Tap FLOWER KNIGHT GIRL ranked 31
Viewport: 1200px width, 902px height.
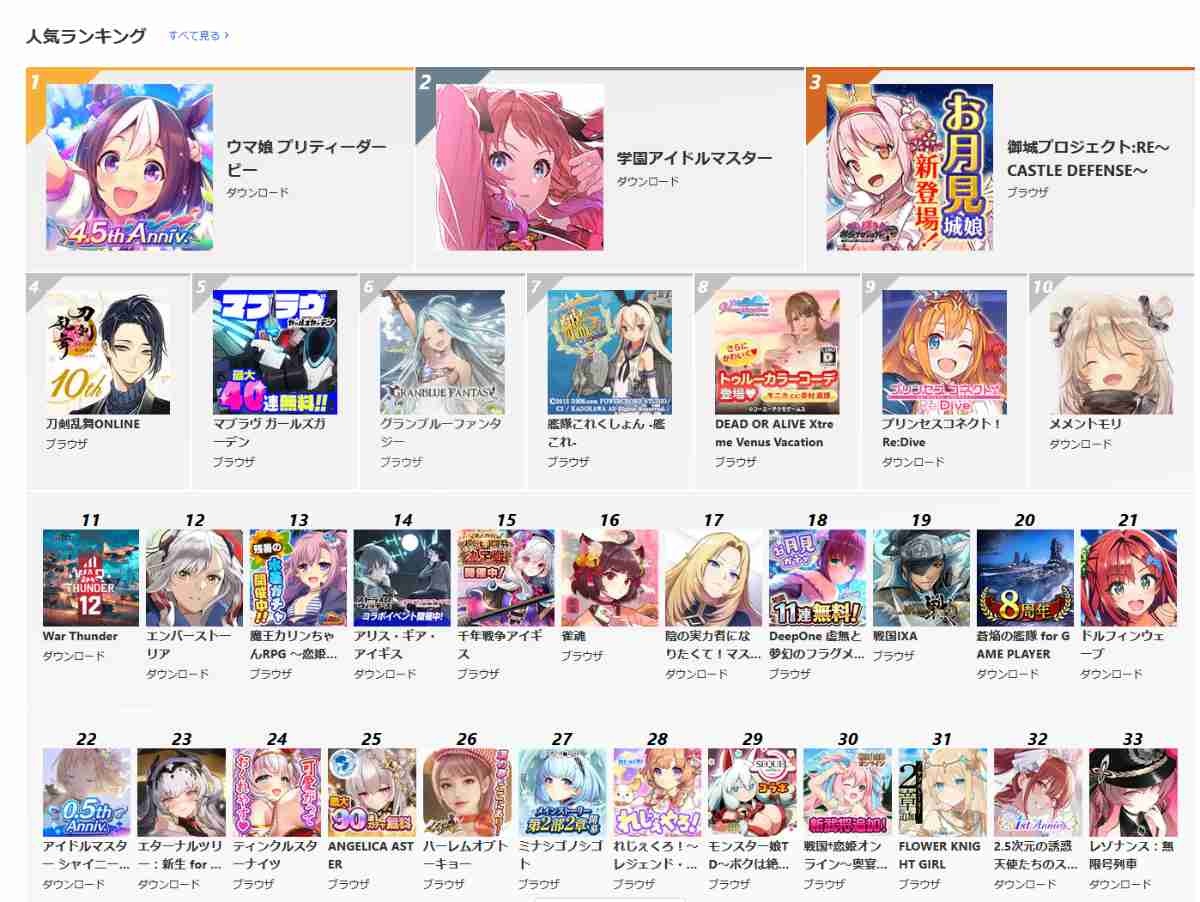[x=942, y=794]
